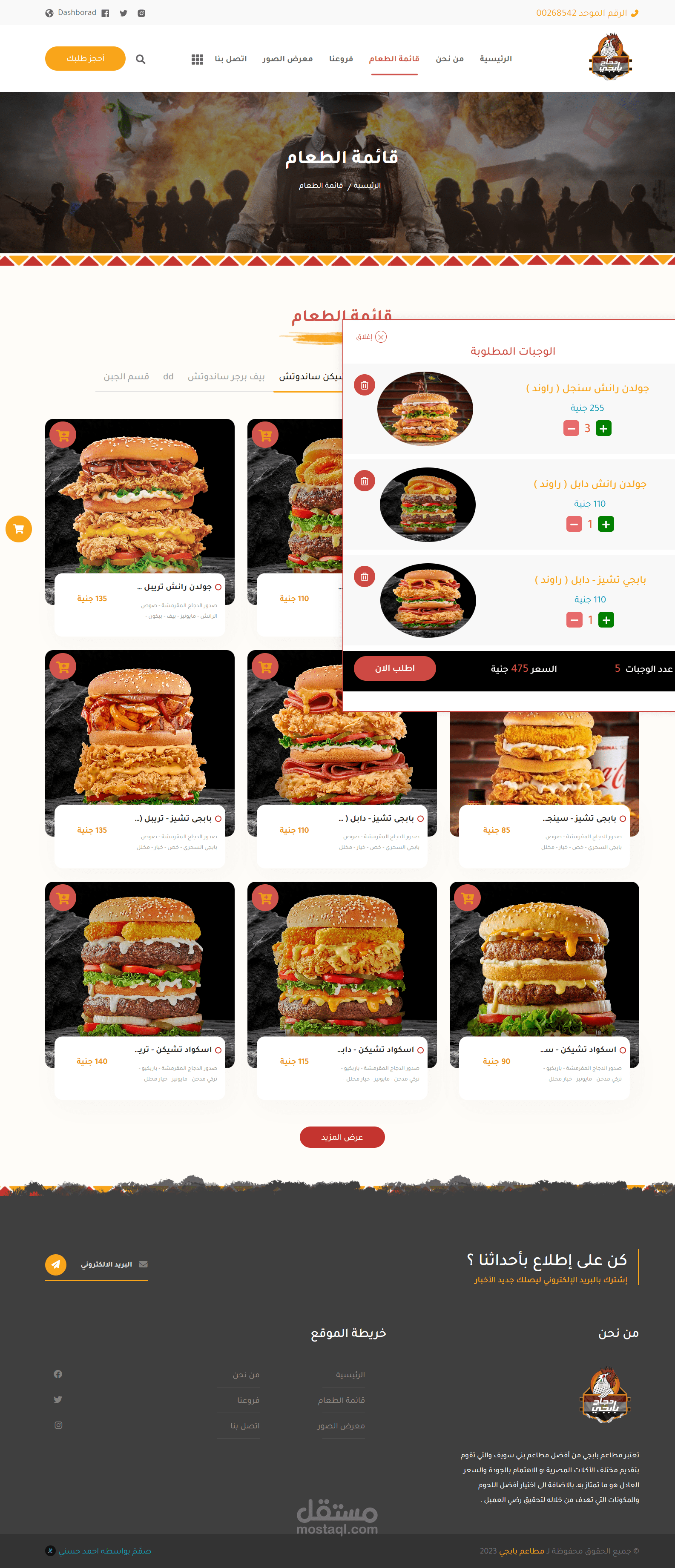Open the floating cart button

pyautogui.click(x=19, y=528)
